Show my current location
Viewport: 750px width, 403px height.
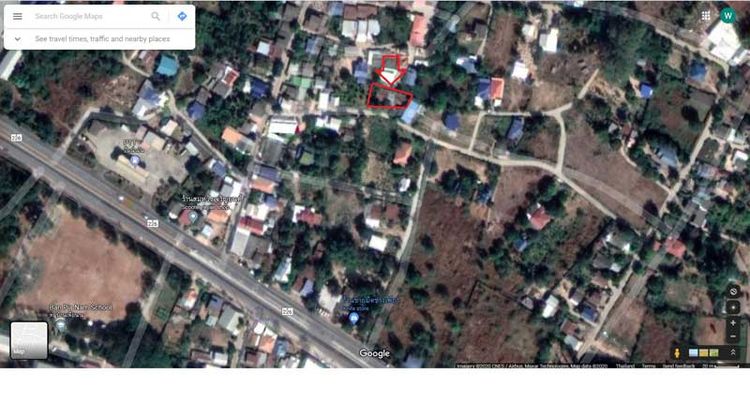(x=733, y=307)
